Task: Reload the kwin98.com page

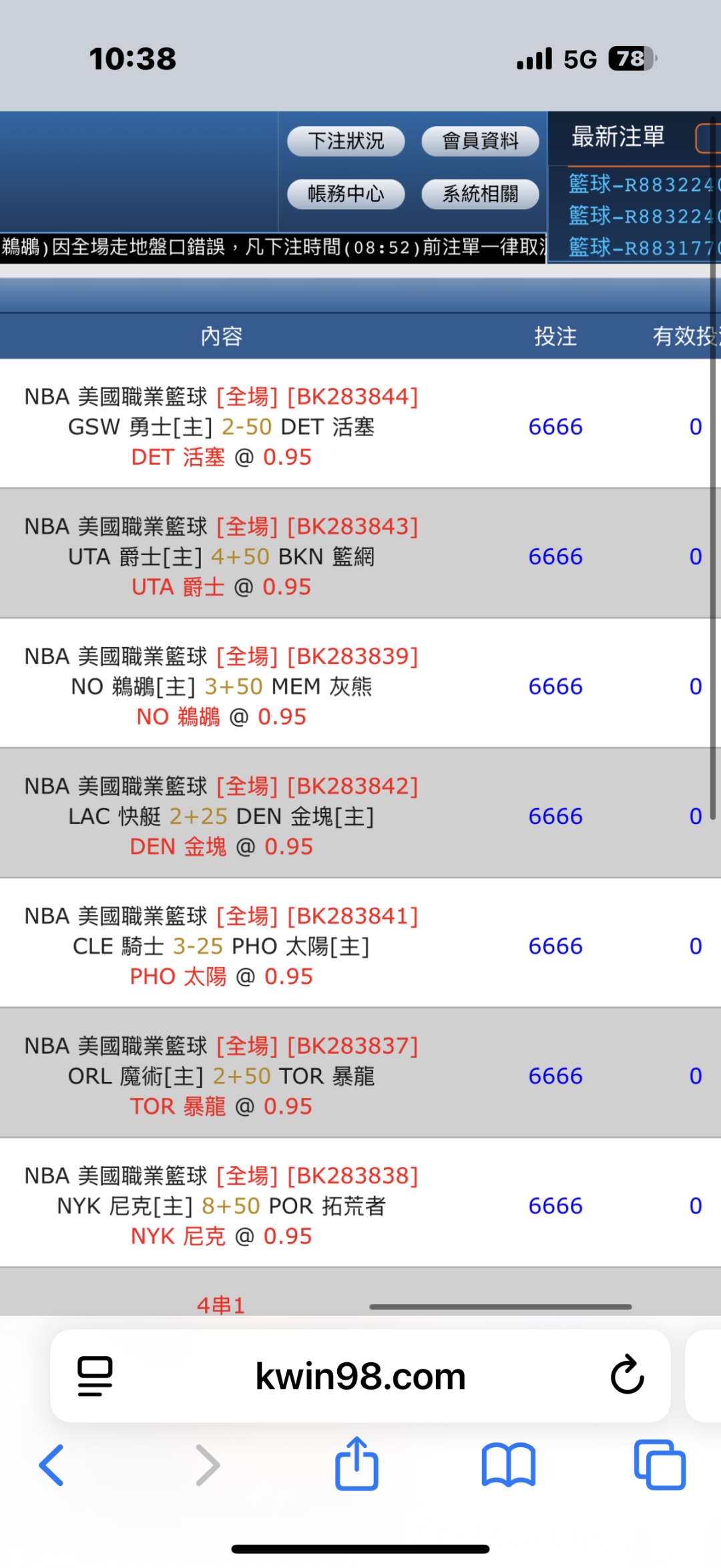Action: 627,1375
